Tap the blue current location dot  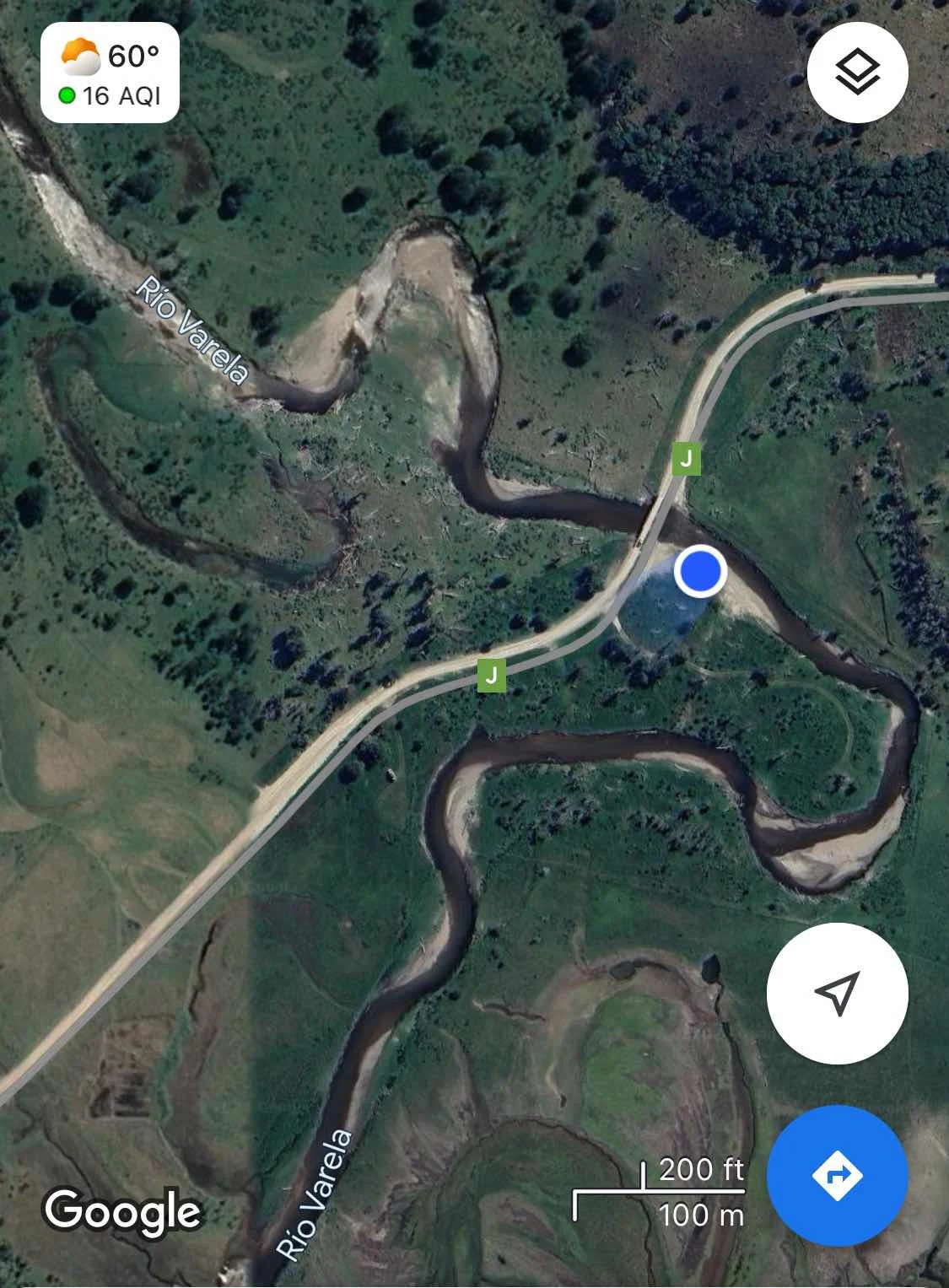click(699, 571)
